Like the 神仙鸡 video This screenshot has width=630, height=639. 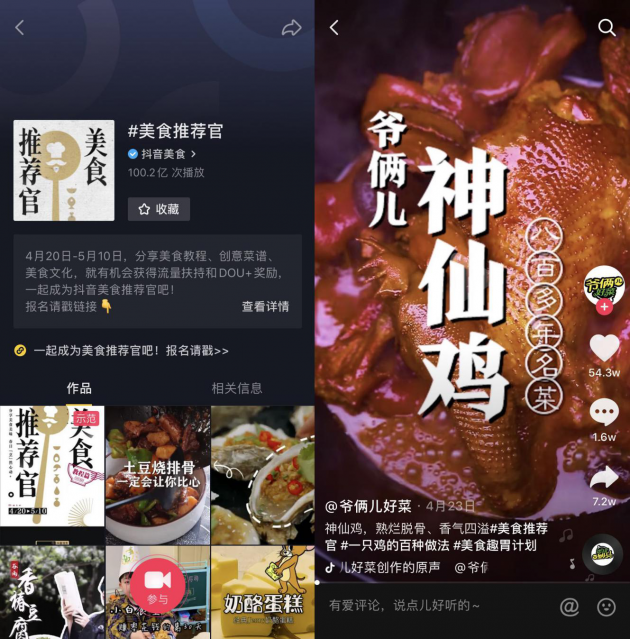click(604, 348)
